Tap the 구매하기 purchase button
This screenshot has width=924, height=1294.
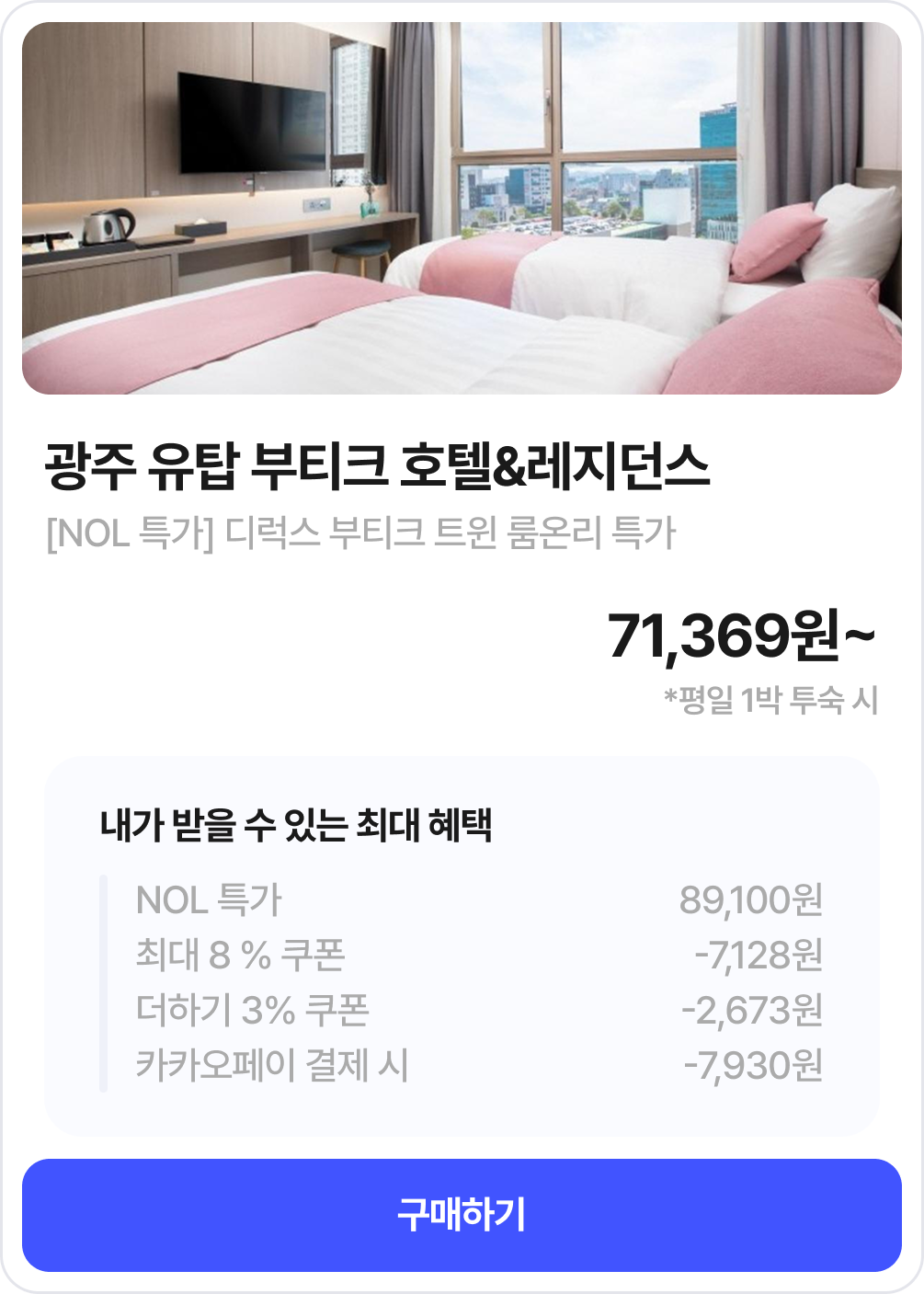pyautogui.click(x=462, y=1215)
